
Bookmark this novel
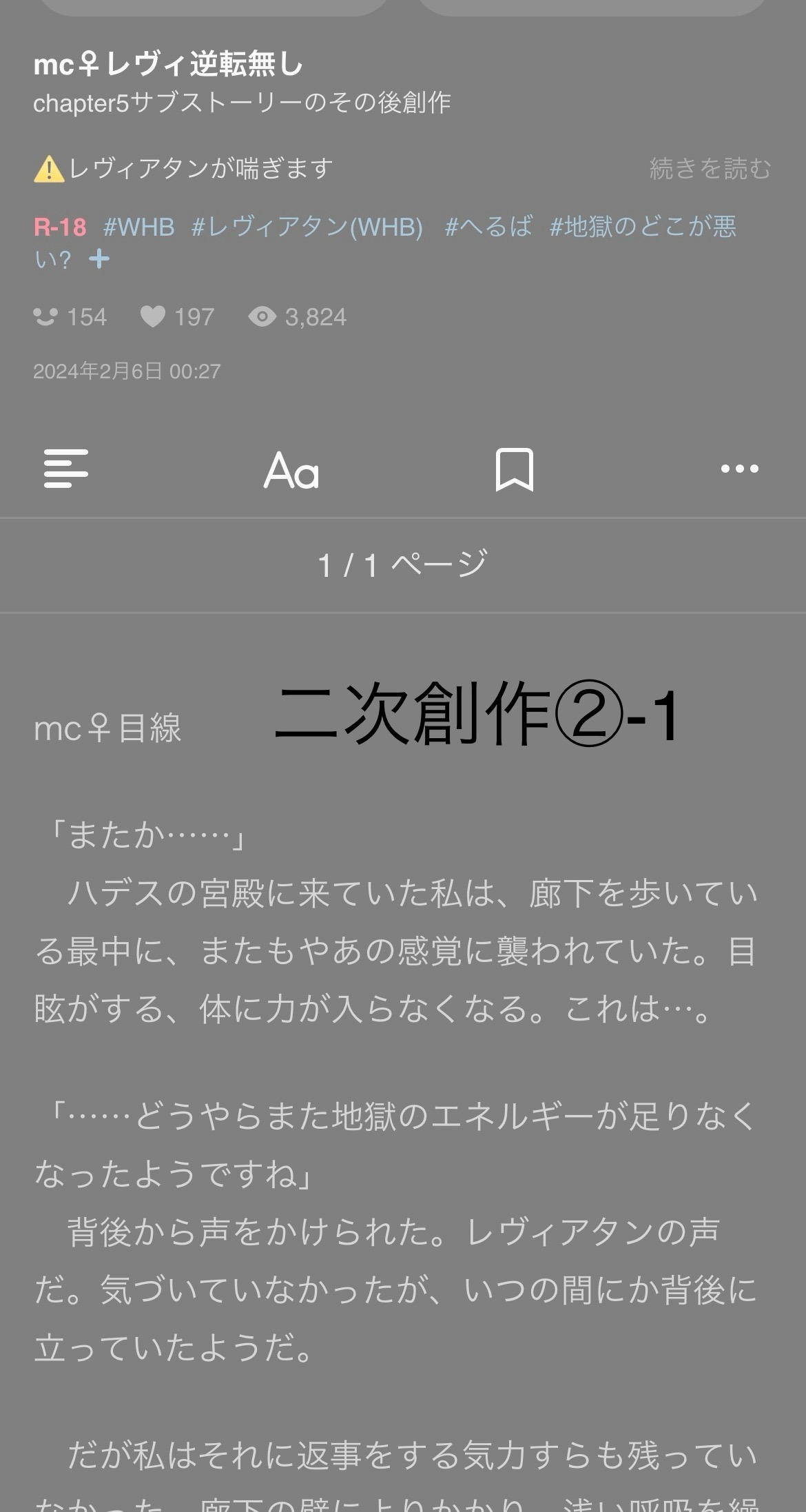coord(514,470)
